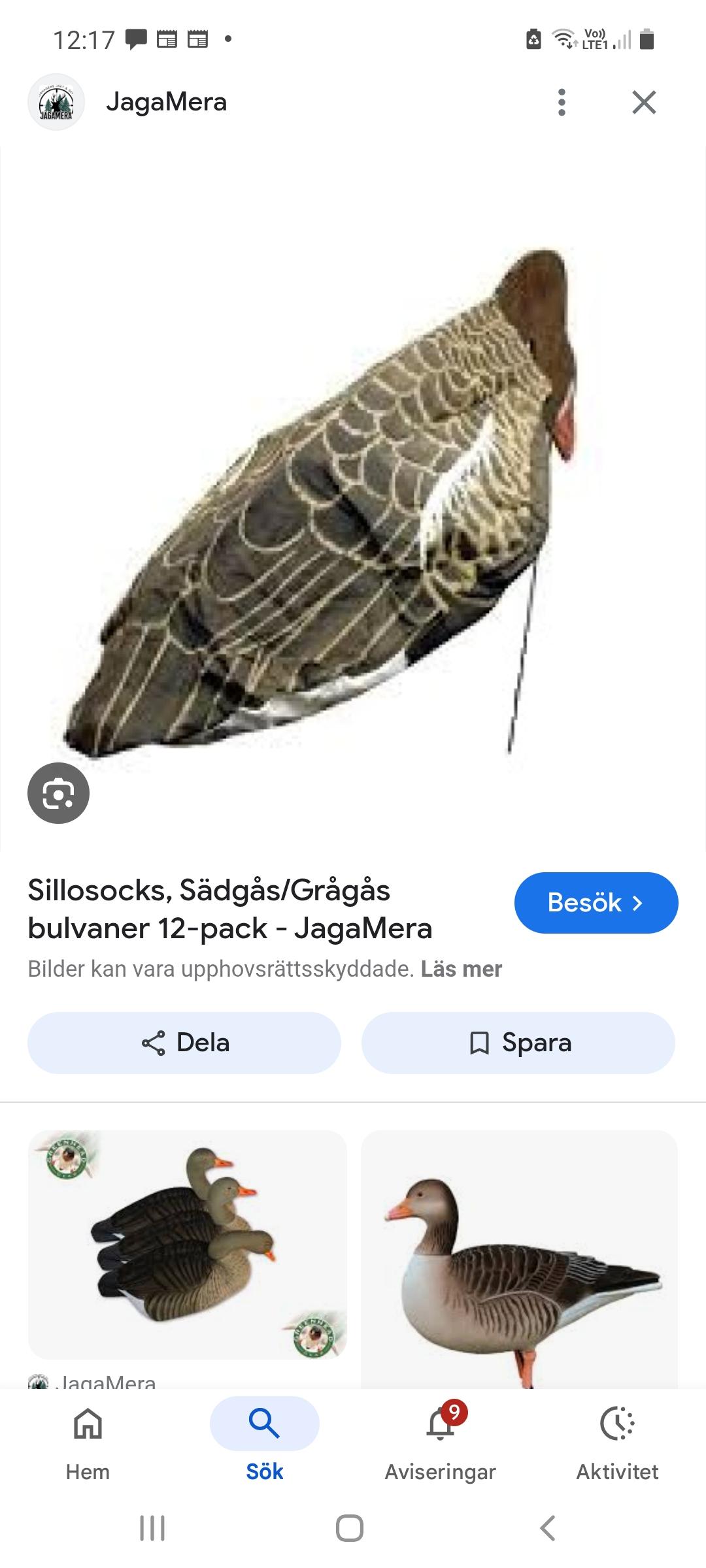
Task: Close the image viewer
Action: [x=644, y=103]
